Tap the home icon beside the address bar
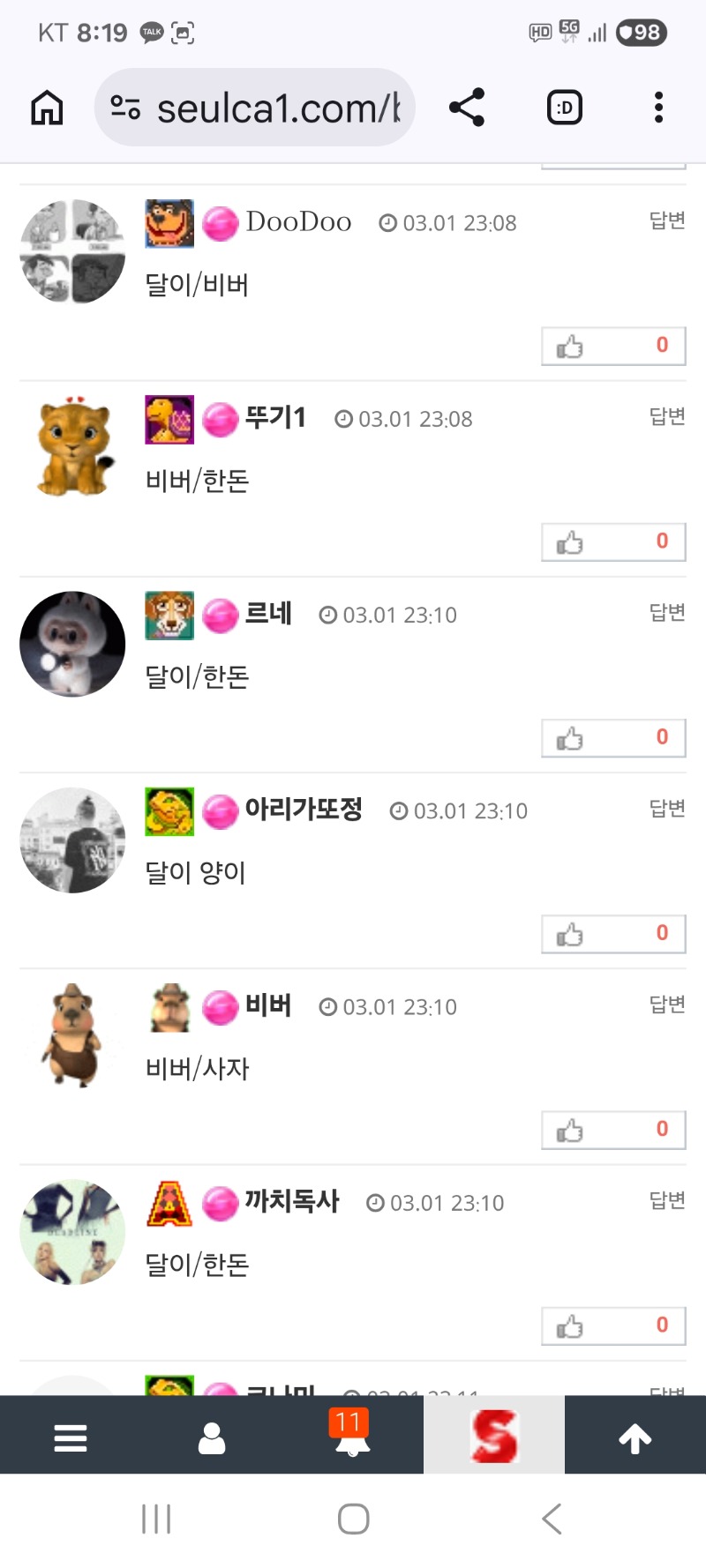The width and height of the screenshot is (706, 1568). click(x=46, y=107)
